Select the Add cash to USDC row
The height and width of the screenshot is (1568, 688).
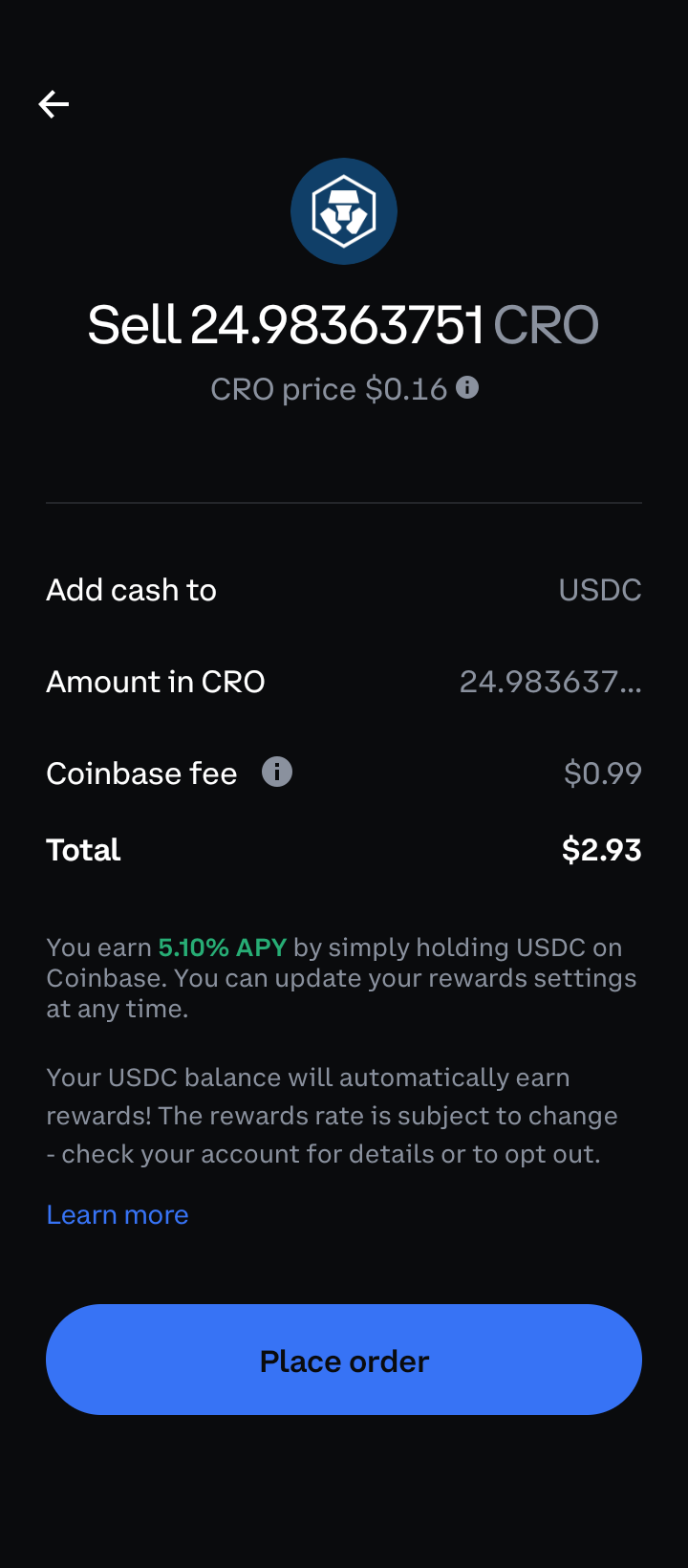coord(344,590)
